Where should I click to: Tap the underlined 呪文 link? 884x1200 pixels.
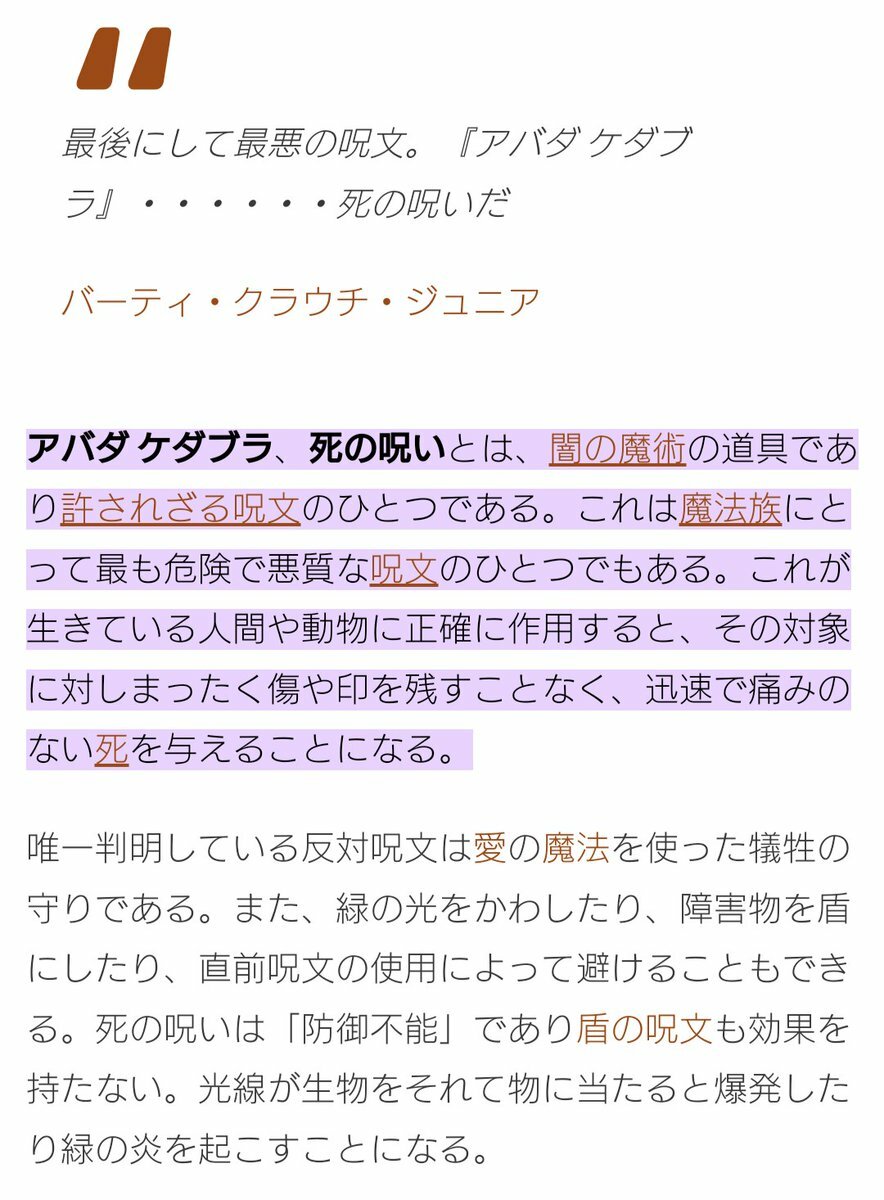404,570
